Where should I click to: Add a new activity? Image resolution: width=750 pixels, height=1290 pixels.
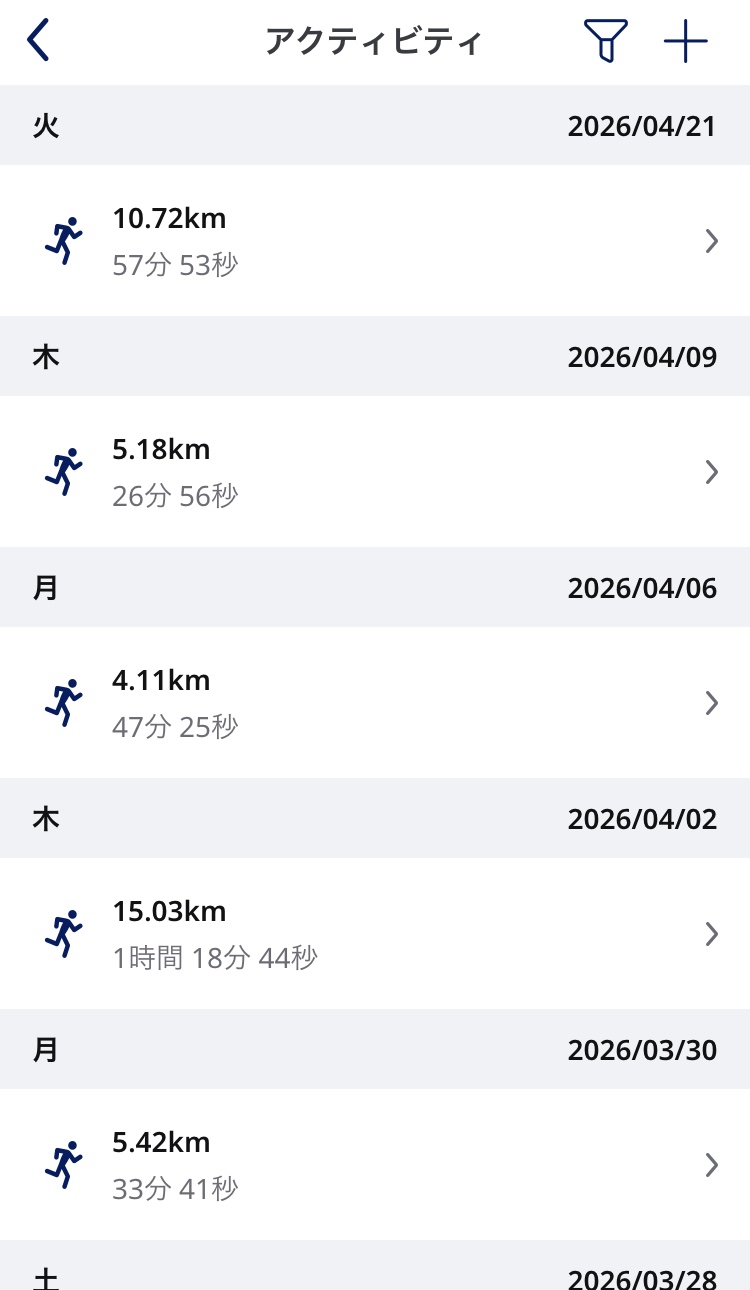click(686, 42)
